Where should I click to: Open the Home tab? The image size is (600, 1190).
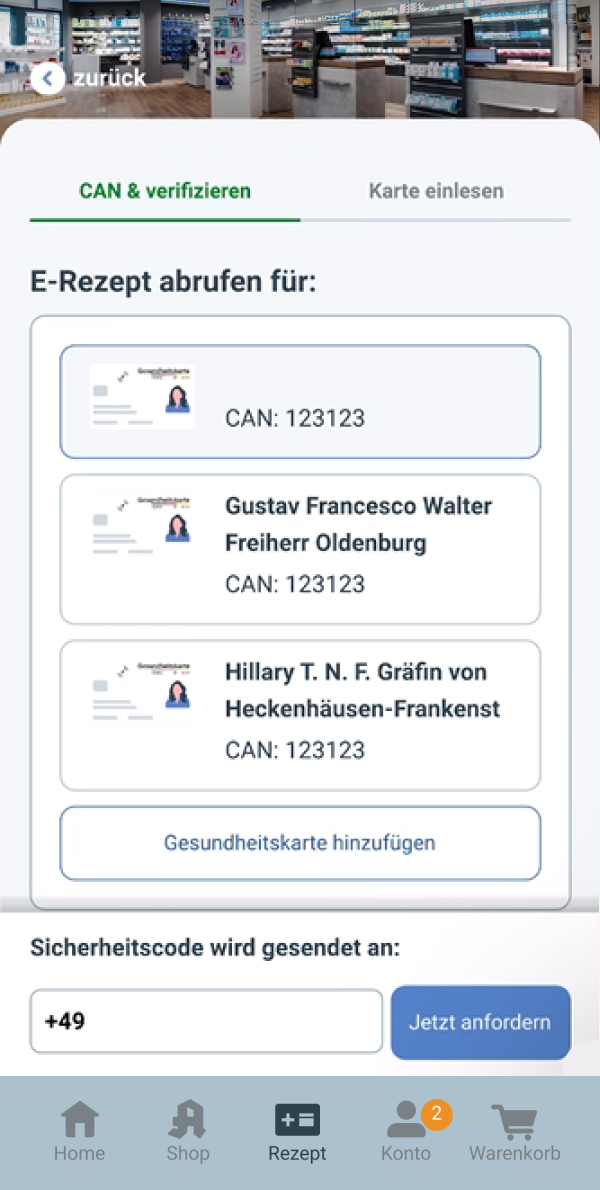click(79, 1132)
